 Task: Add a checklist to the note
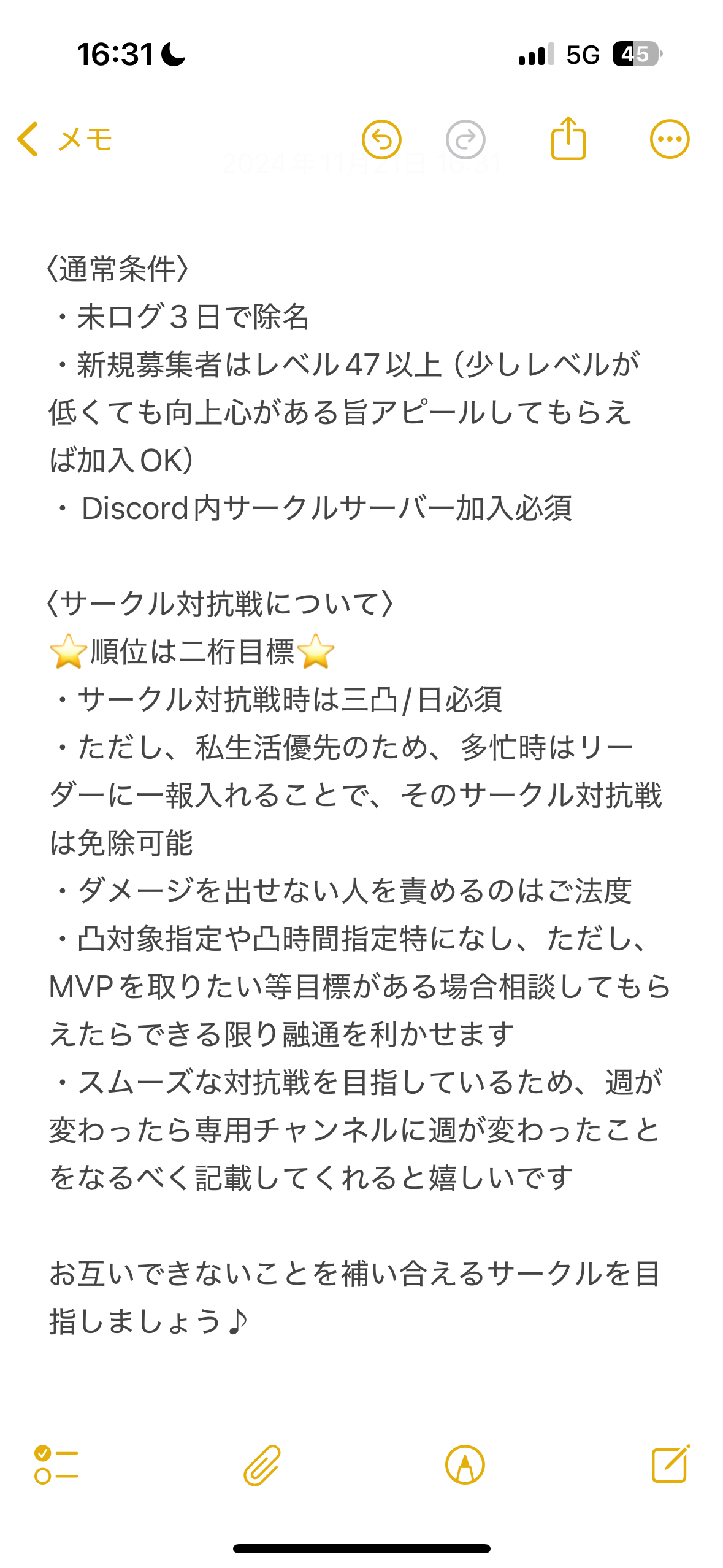click(56, 1464)
